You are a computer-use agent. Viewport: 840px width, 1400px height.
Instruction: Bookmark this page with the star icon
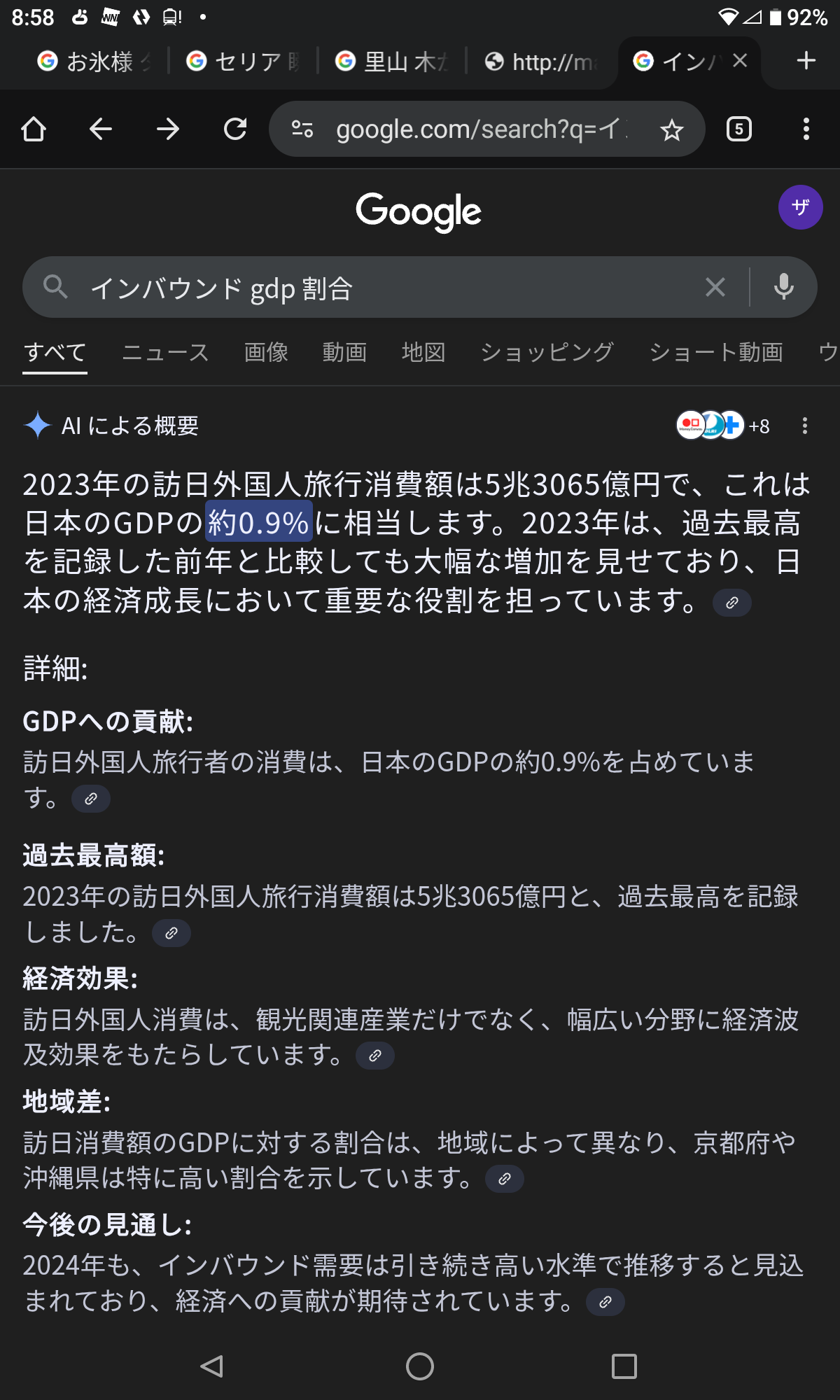point(672,129)
